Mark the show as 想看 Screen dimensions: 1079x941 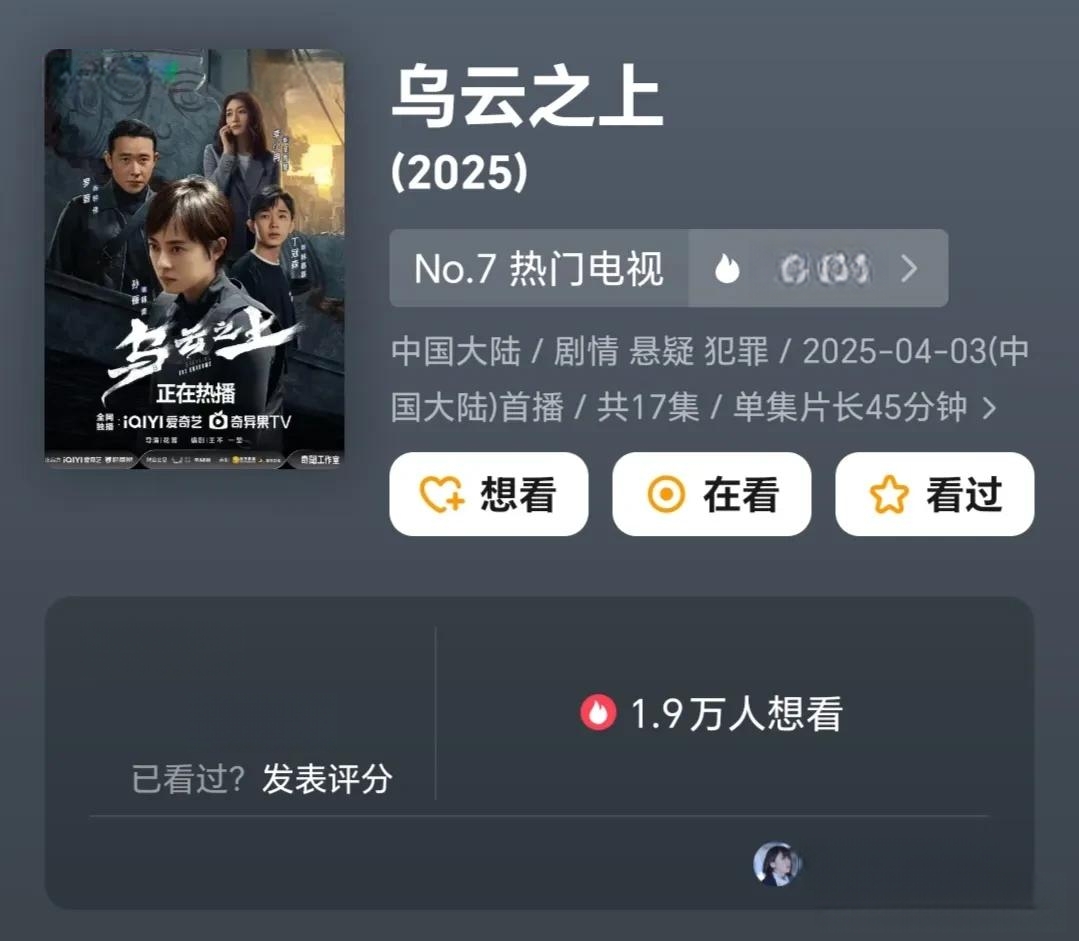[x=489, y=494]
